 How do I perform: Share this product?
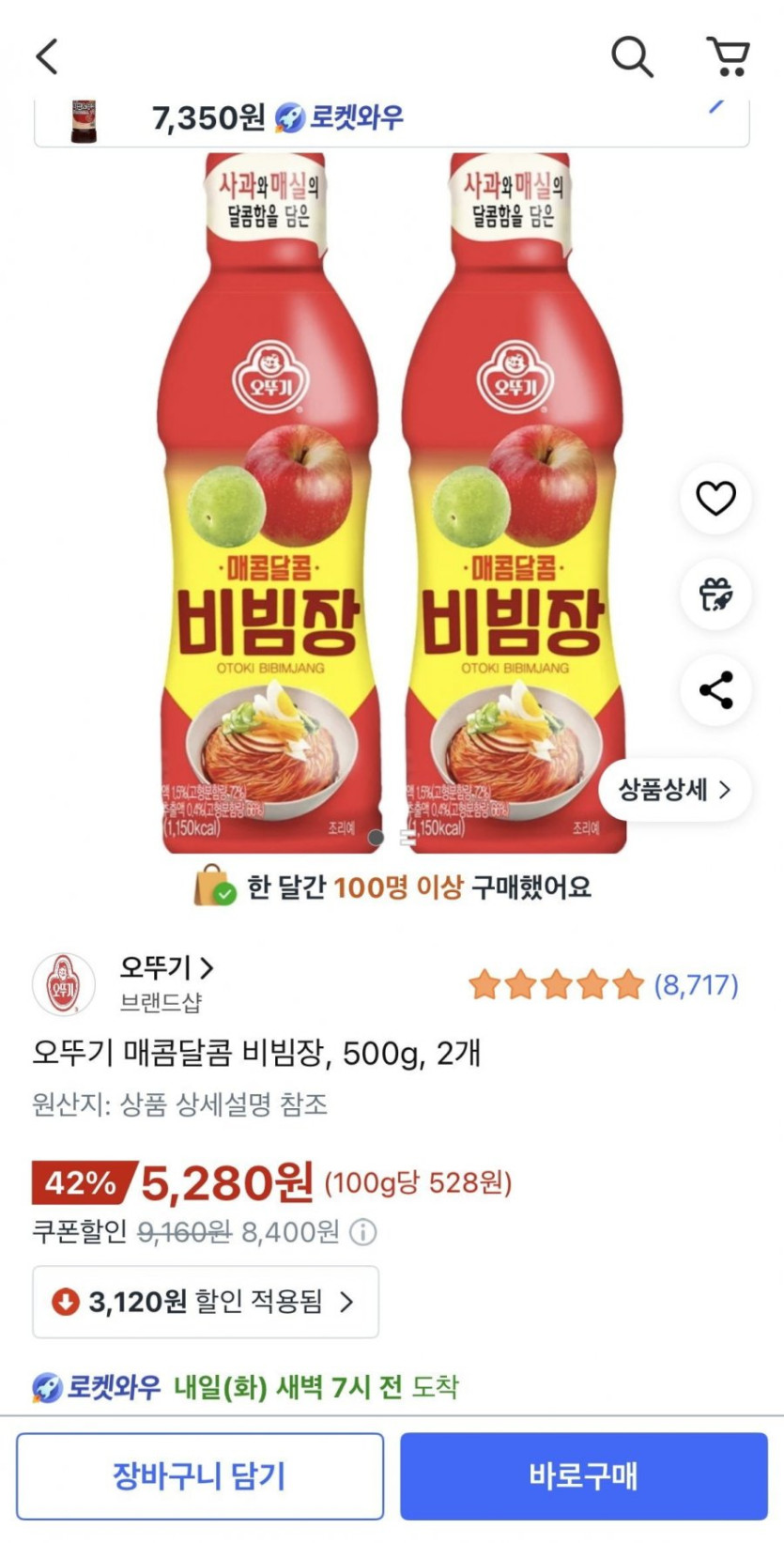[x=715, y=690]
